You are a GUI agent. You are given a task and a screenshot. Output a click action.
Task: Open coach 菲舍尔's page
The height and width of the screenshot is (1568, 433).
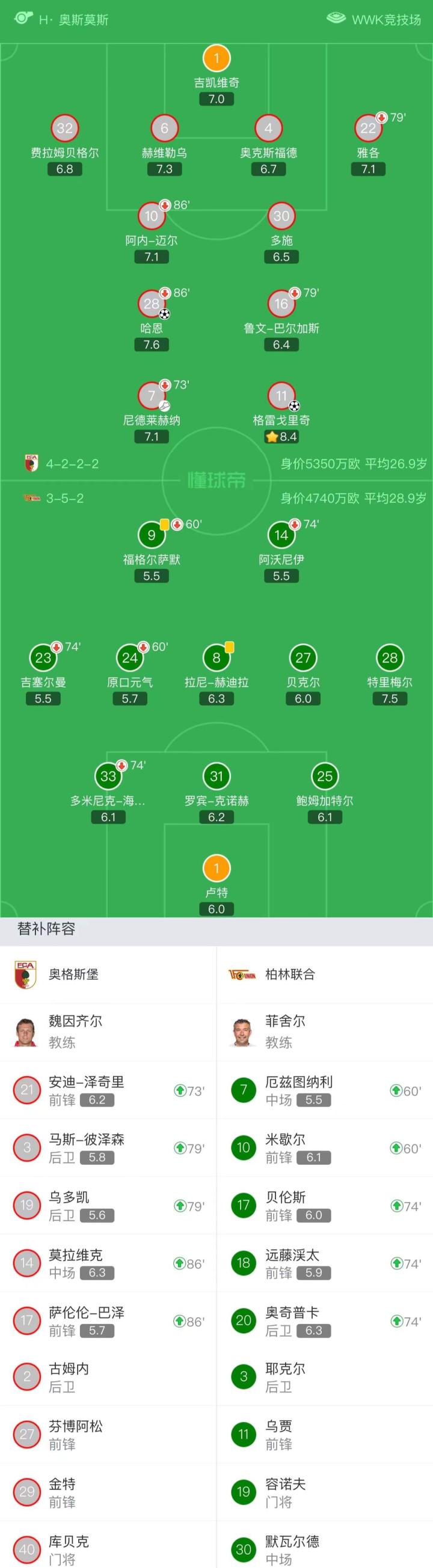285,1031
